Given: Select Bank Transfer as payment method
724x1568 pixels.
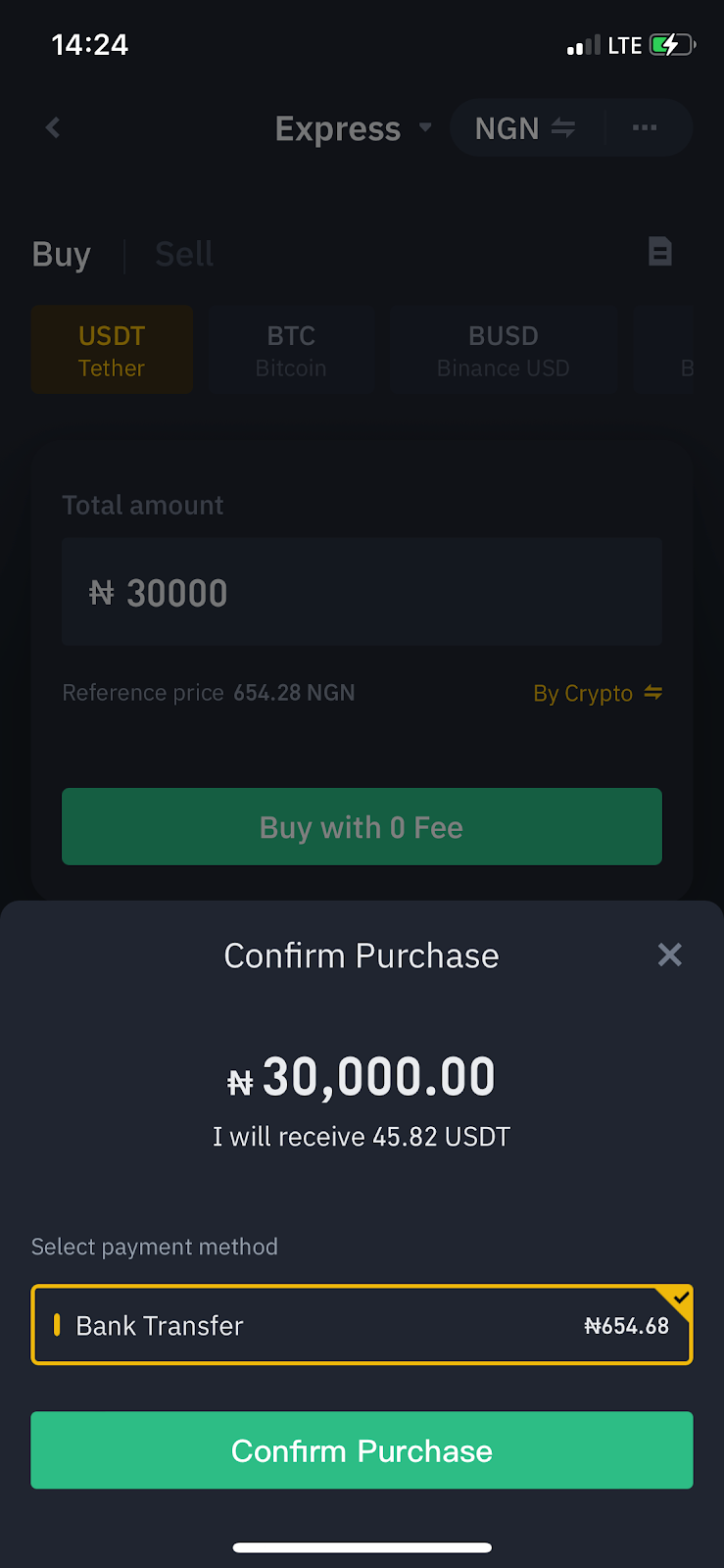Looking at the screenshot, I should [x=362, y=1325].
